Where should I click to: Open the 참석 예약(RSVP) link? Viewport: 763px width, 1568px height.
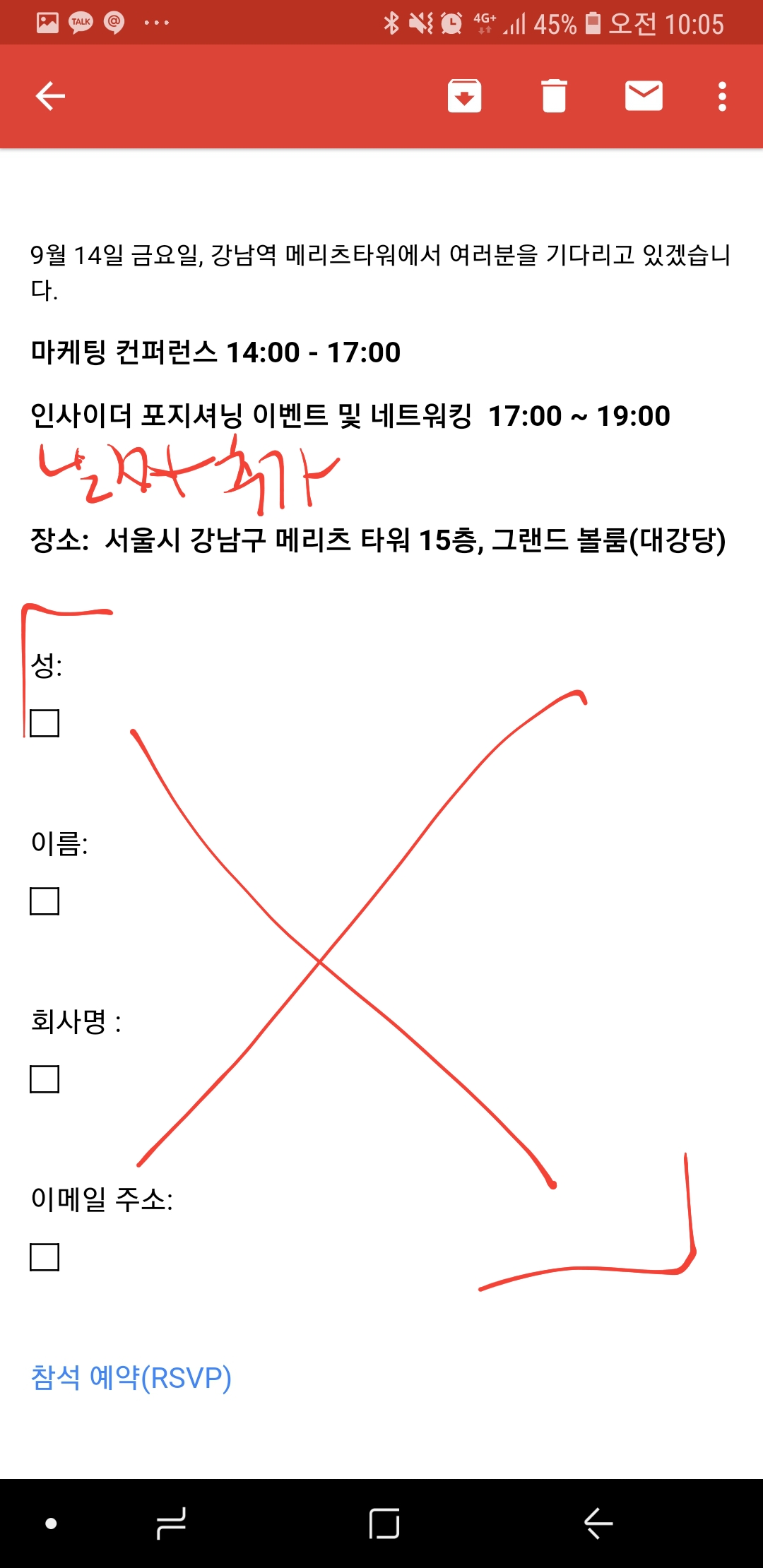point(131,1377)
